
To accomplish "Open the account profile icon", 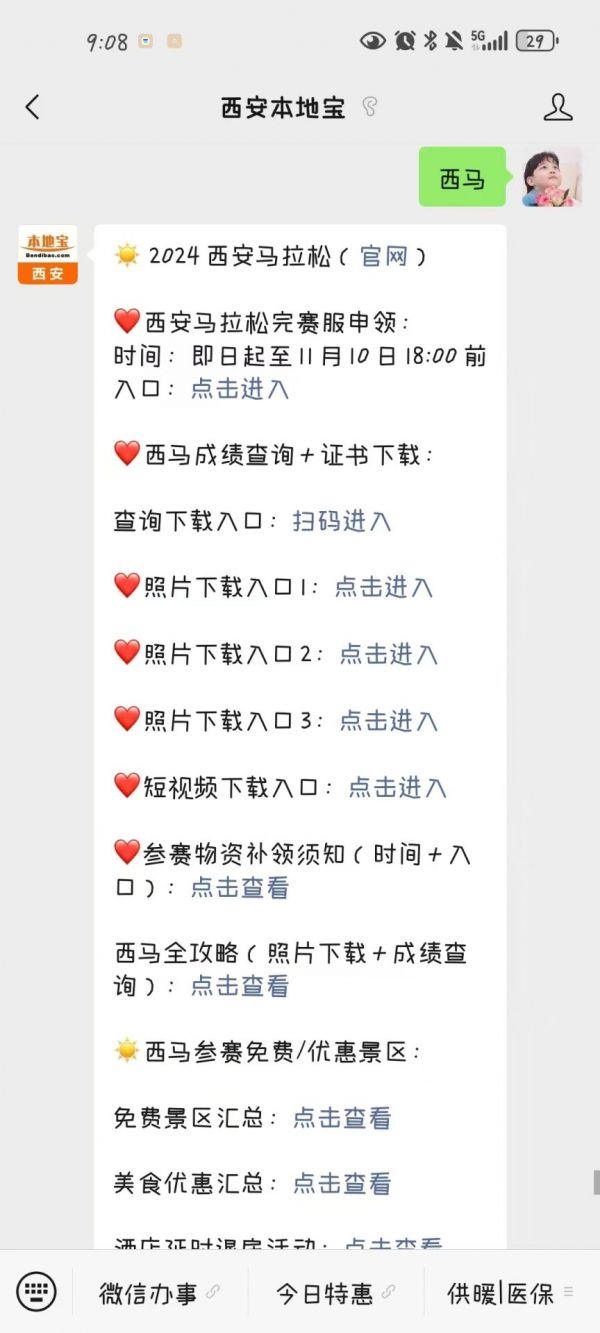I will (x=558, y=107).
